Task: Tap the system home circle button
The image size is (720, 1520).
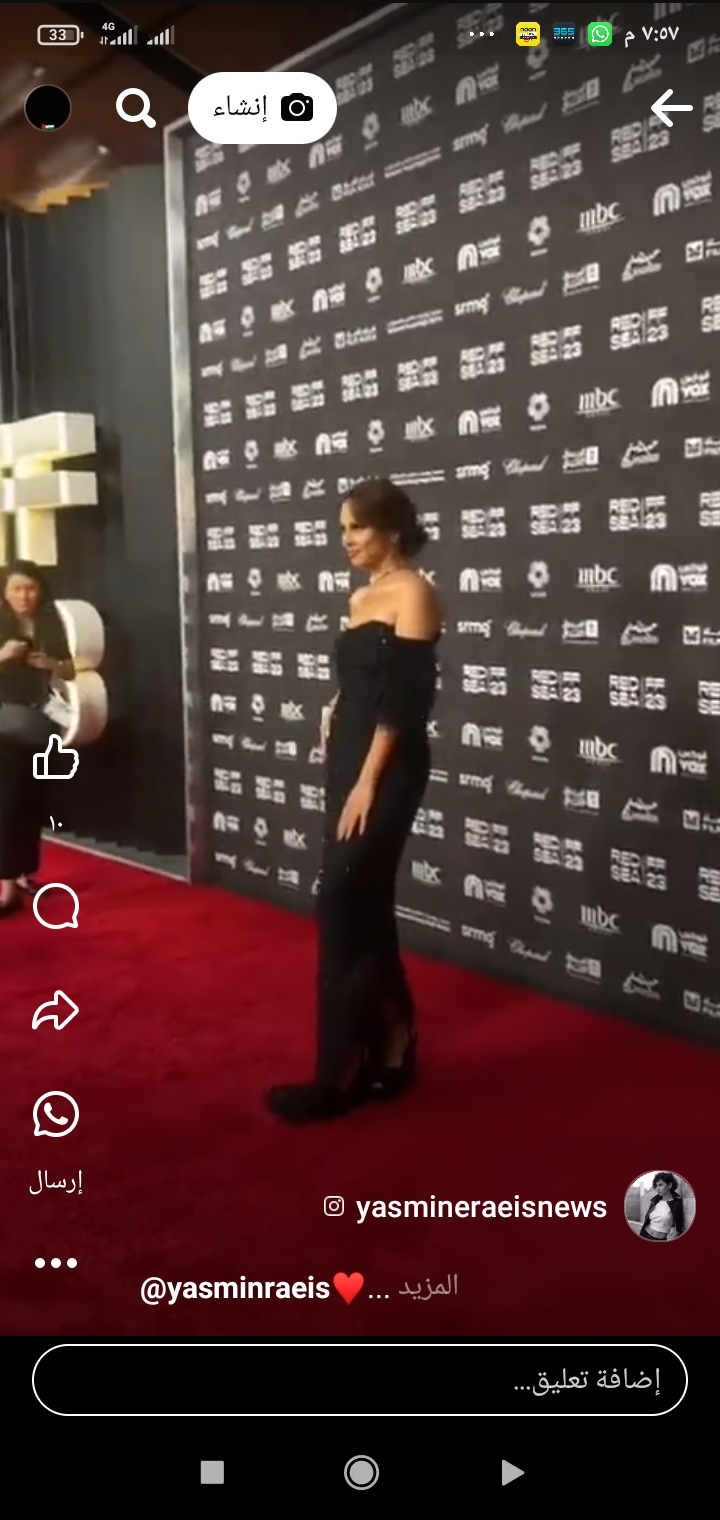Action: [360, 1472]
